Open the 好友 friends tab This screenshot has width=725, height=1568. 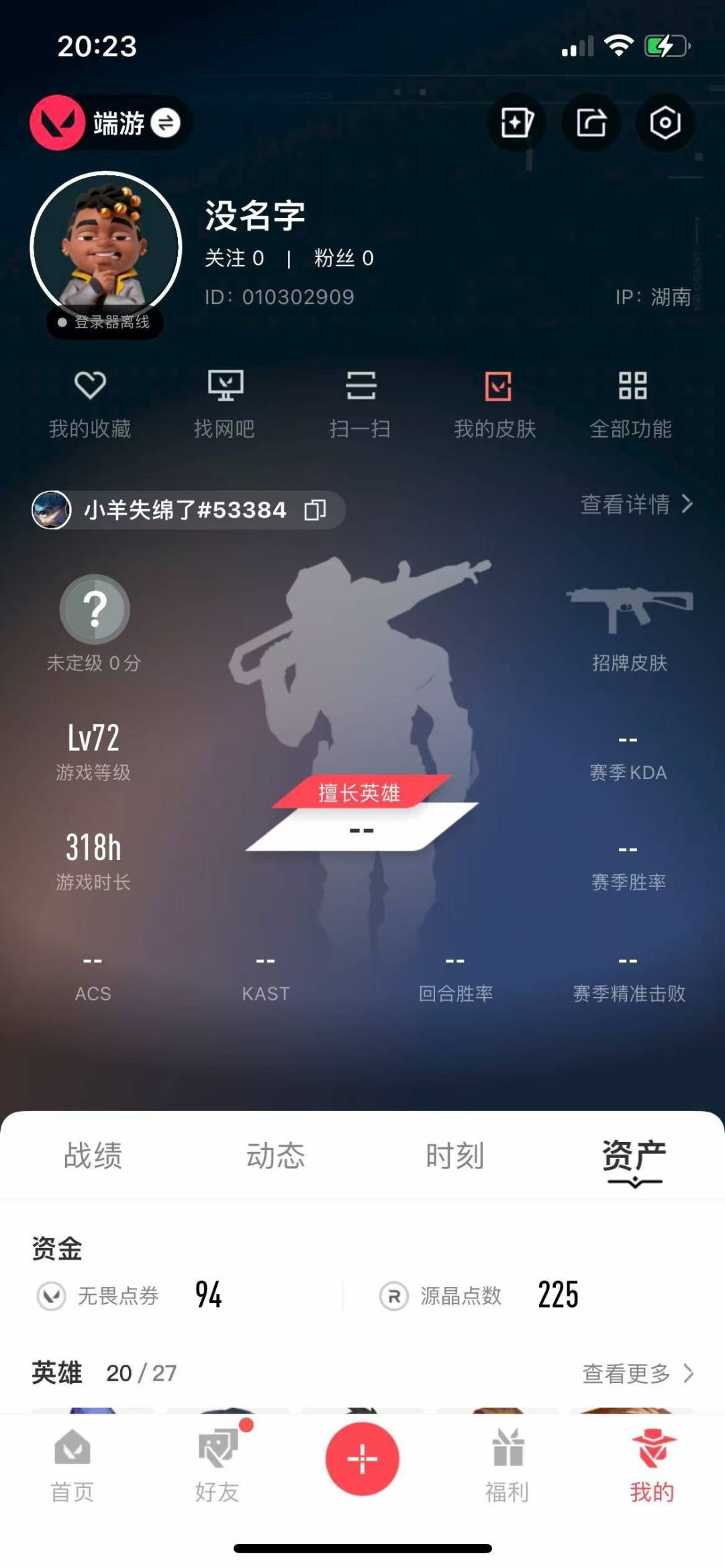click(x=217, y=1465)
